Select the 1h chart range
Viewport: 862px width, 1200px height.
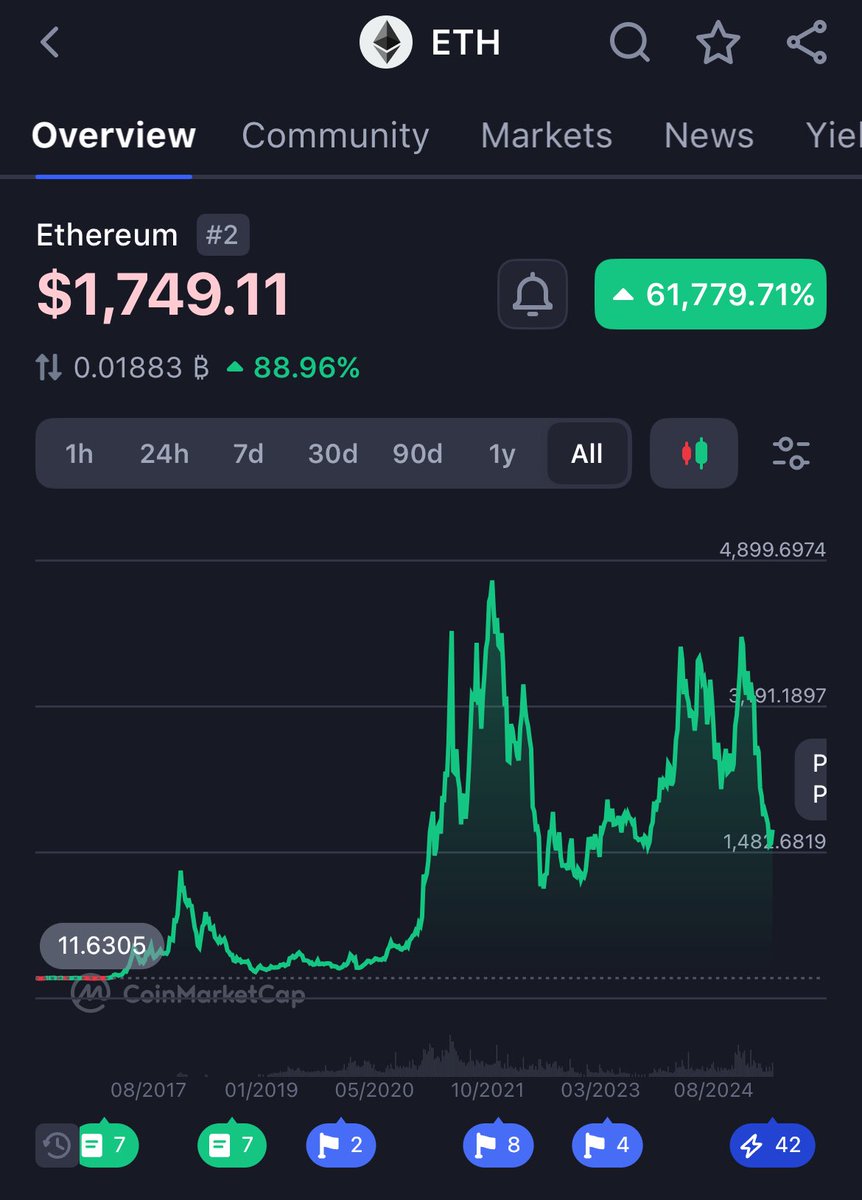(79, 454)
